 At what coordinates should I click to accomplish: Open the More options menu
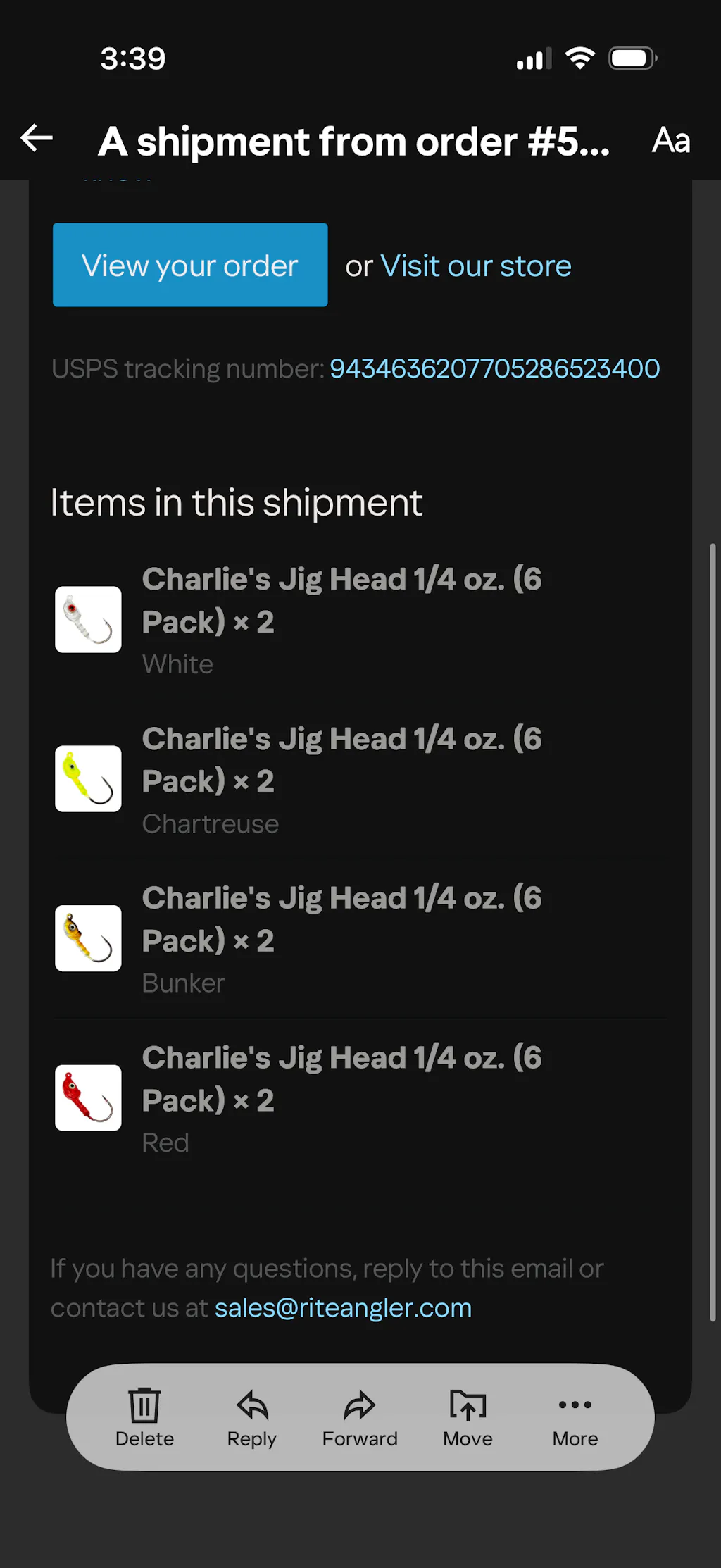click(575, 1417)
